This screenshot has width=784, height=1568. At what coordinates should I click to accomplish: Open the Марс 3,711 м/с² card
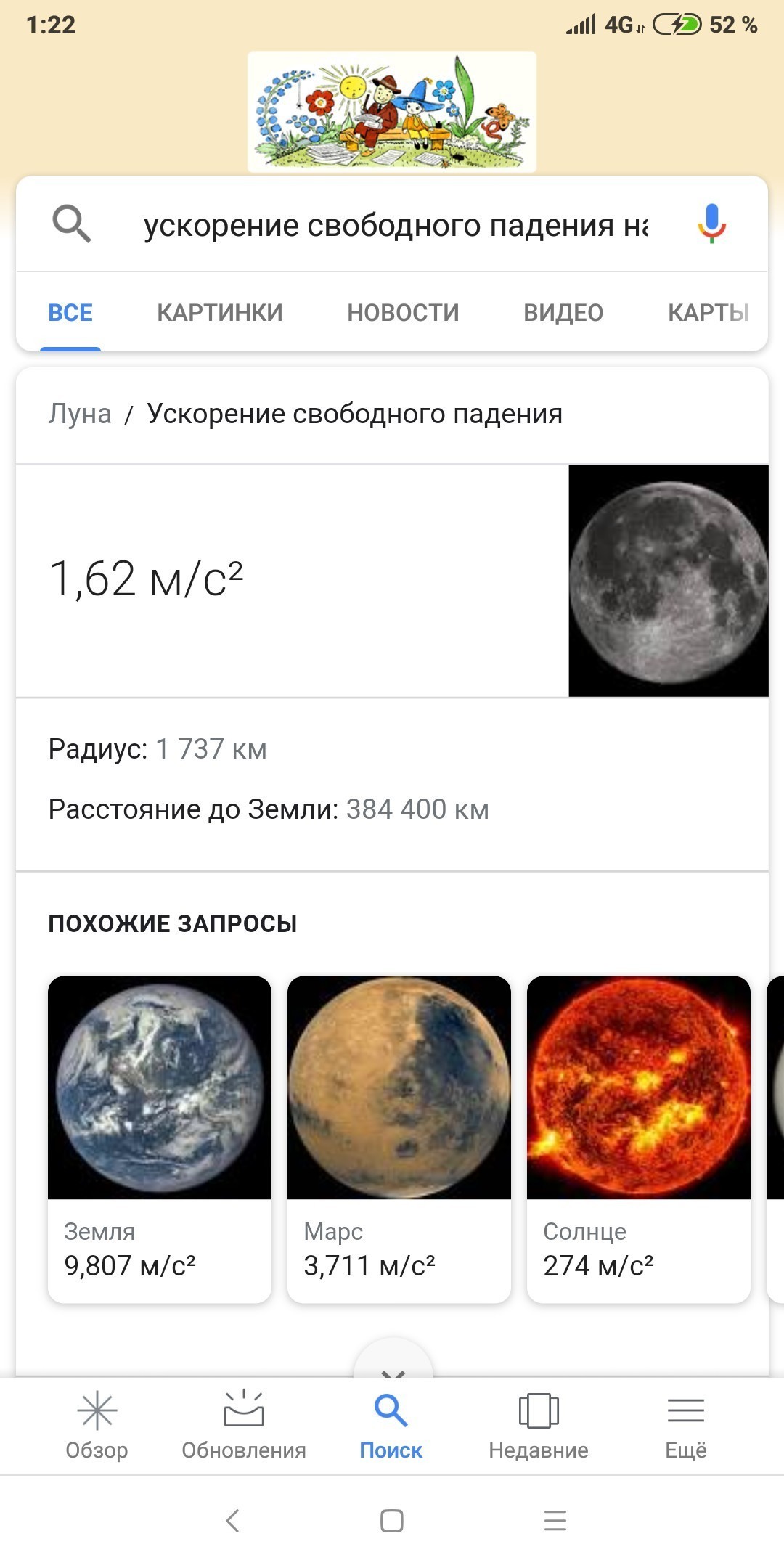399,1139
